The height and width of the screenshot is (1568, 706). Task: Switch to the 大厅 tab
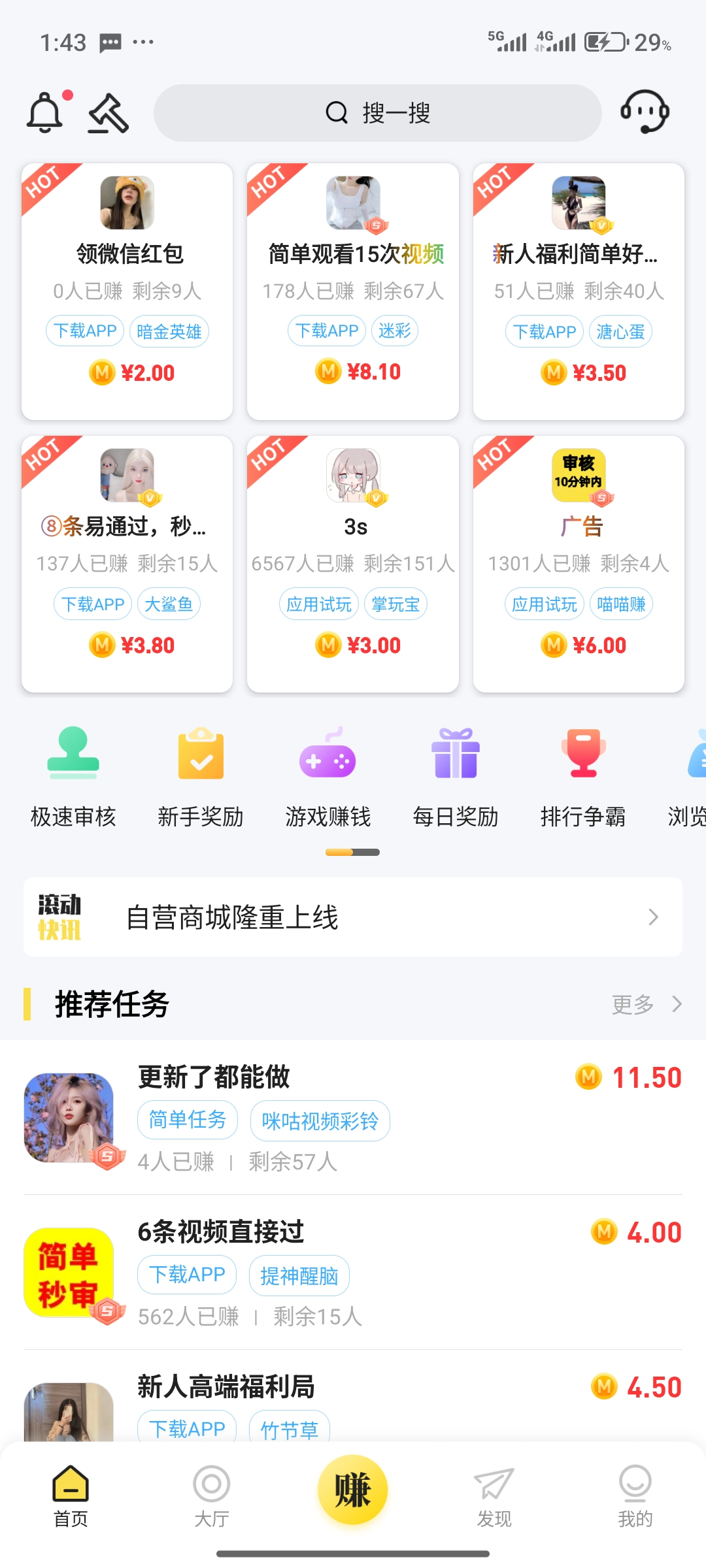click(x=212, y=1496)
